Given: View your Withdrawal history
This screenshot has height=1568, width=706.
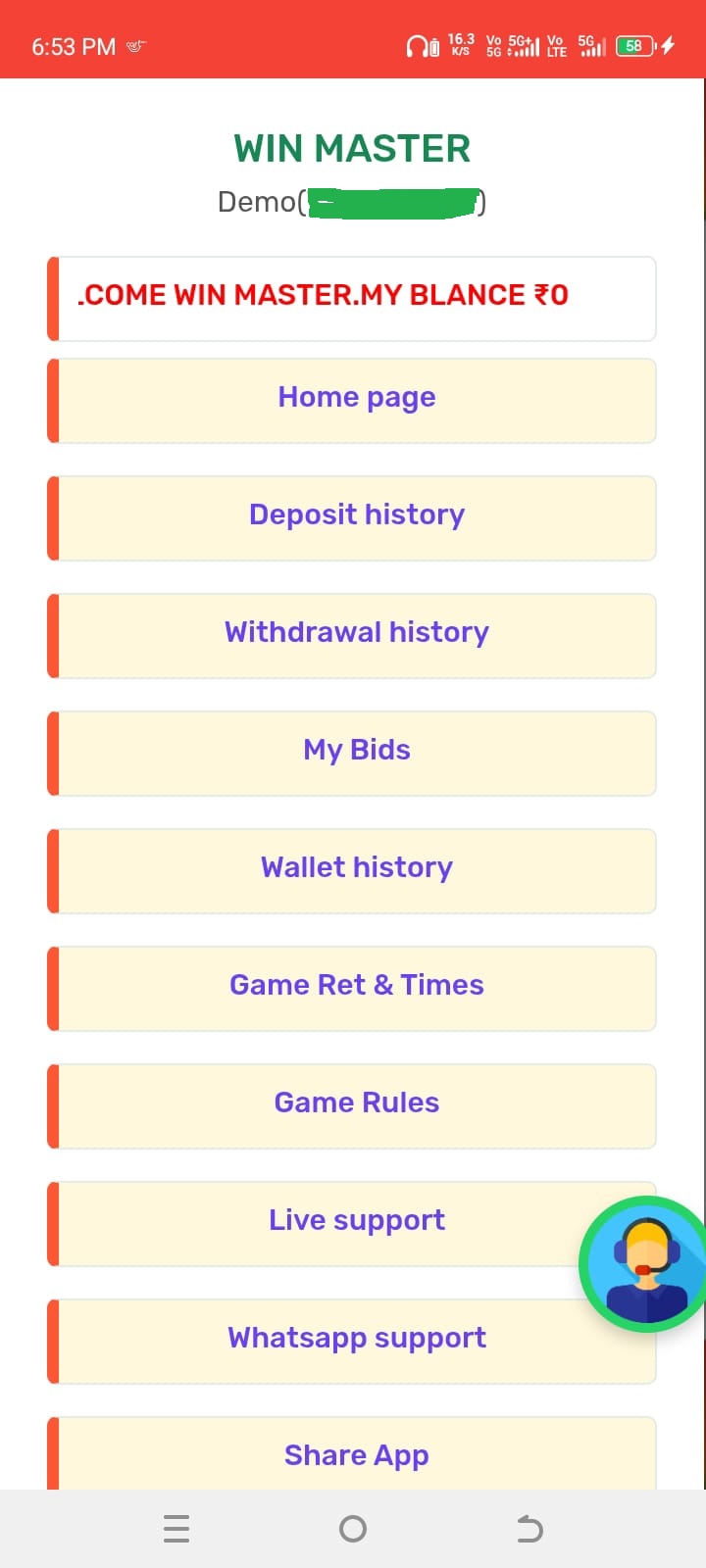Looking at the screenshot, I should [x=356, y=633].
